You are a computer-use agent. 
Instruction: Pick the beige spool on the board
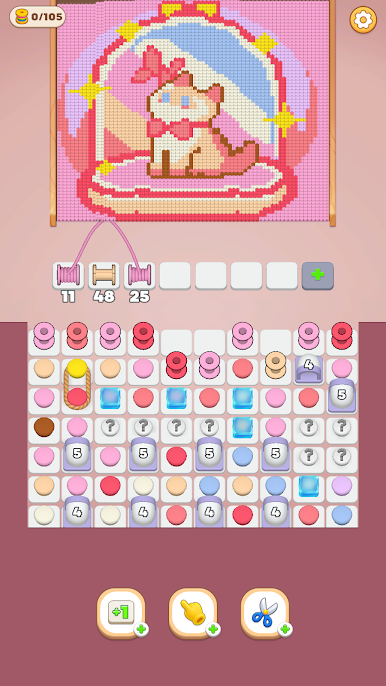point(275,364)
